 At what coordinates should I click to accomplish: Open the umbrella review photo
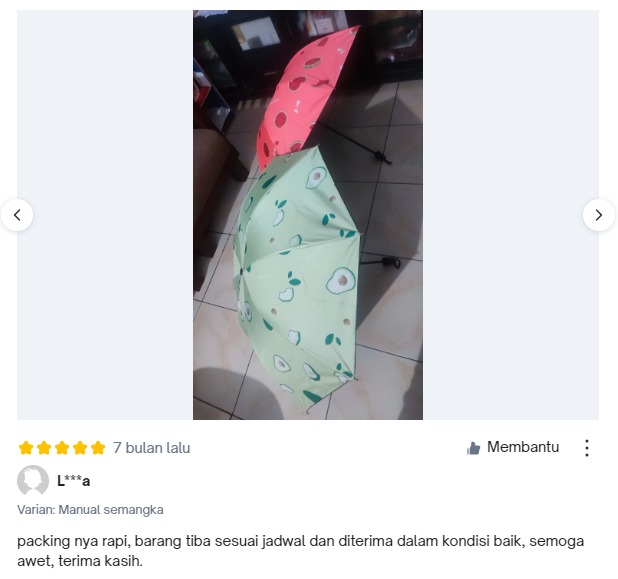coord(308,215)
